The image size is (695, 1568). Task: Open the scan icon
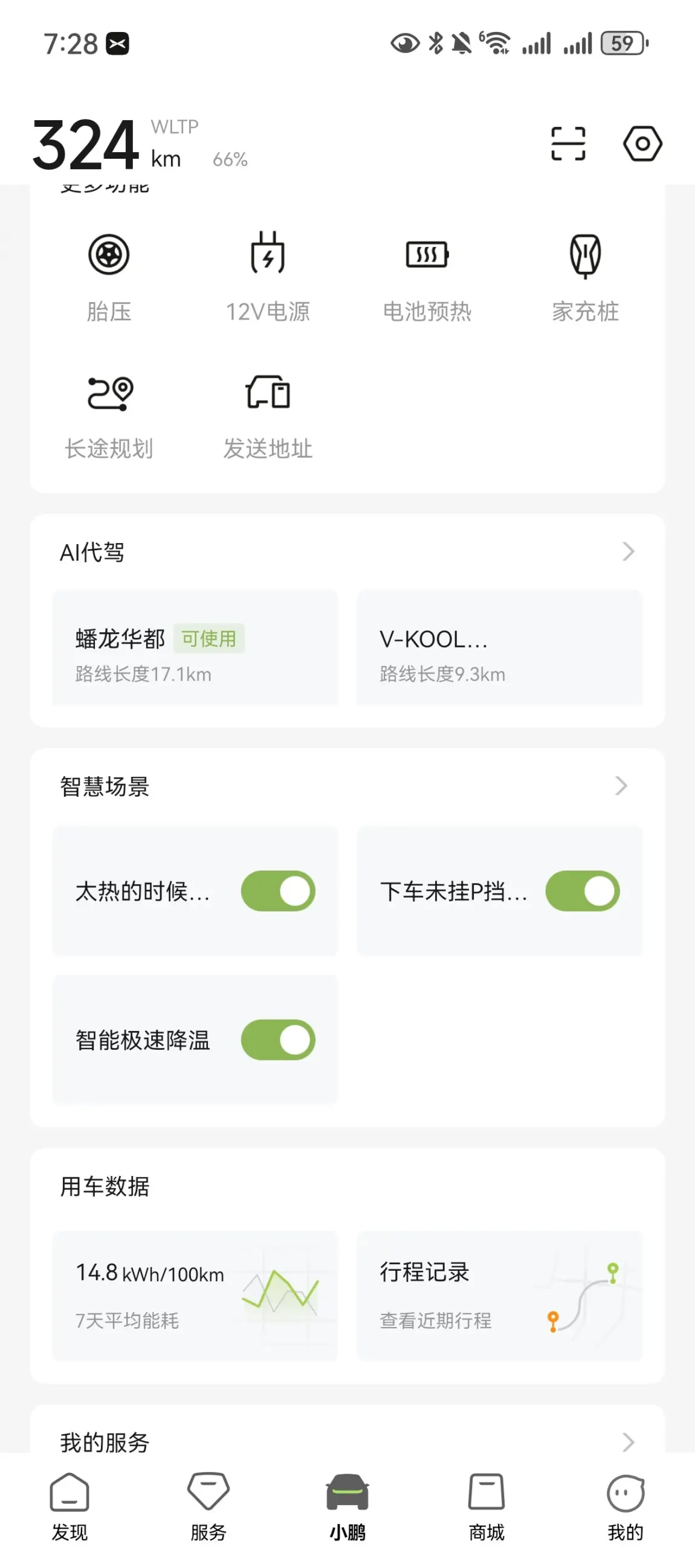point(567,144)
